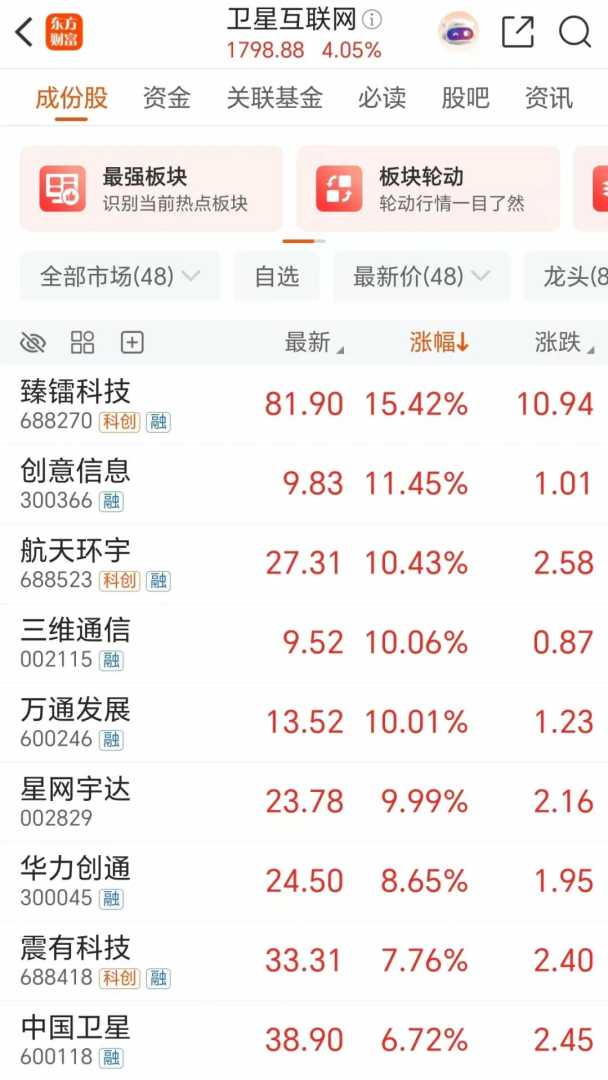Share this sector page
Image resolution: width=608 pixels, height=1080 pixels.
pyautogui.click(x=517, y=32)
